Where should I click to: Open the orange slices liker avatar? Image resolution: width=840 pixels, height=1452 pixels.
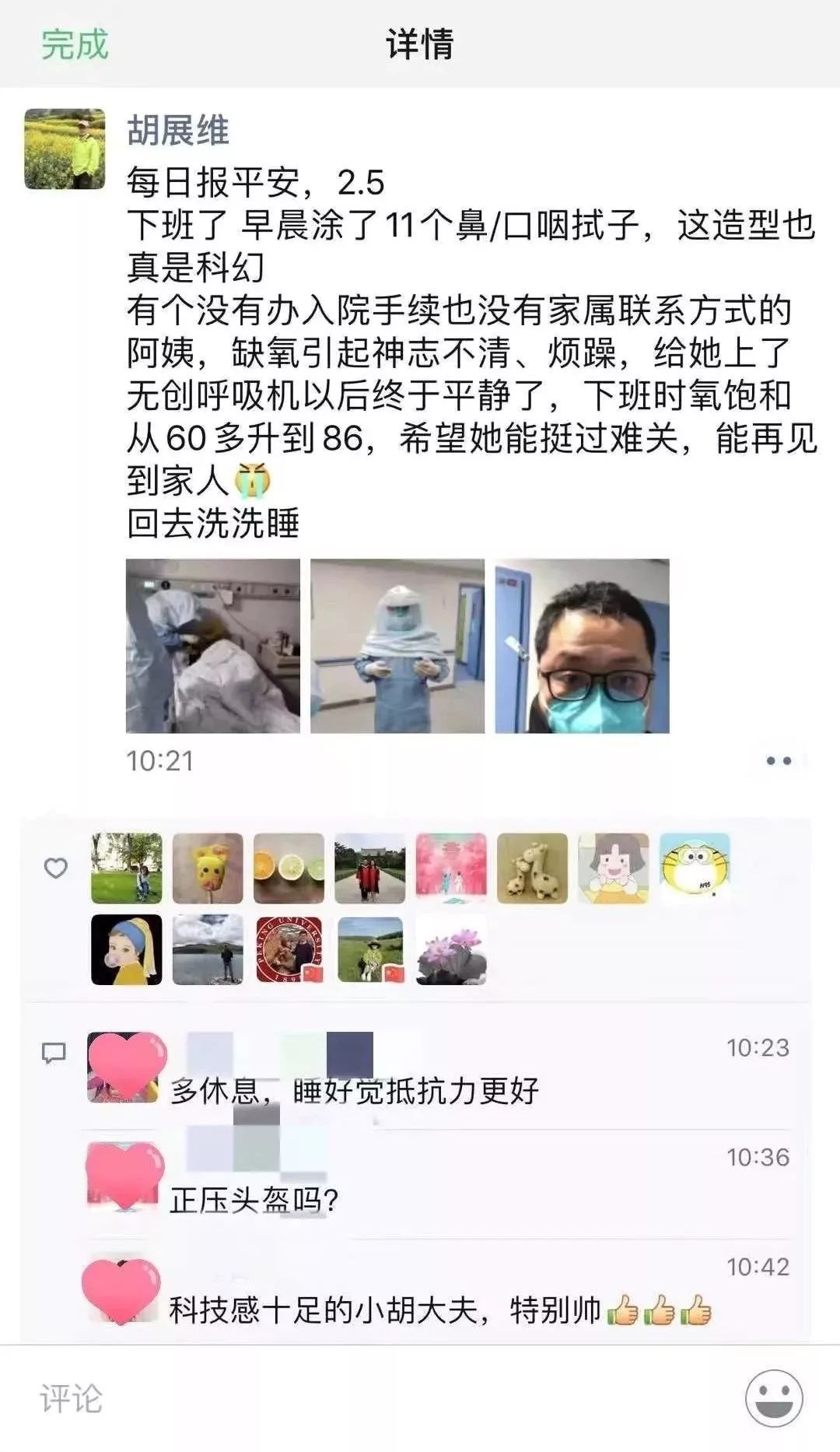tap(289, 868)
